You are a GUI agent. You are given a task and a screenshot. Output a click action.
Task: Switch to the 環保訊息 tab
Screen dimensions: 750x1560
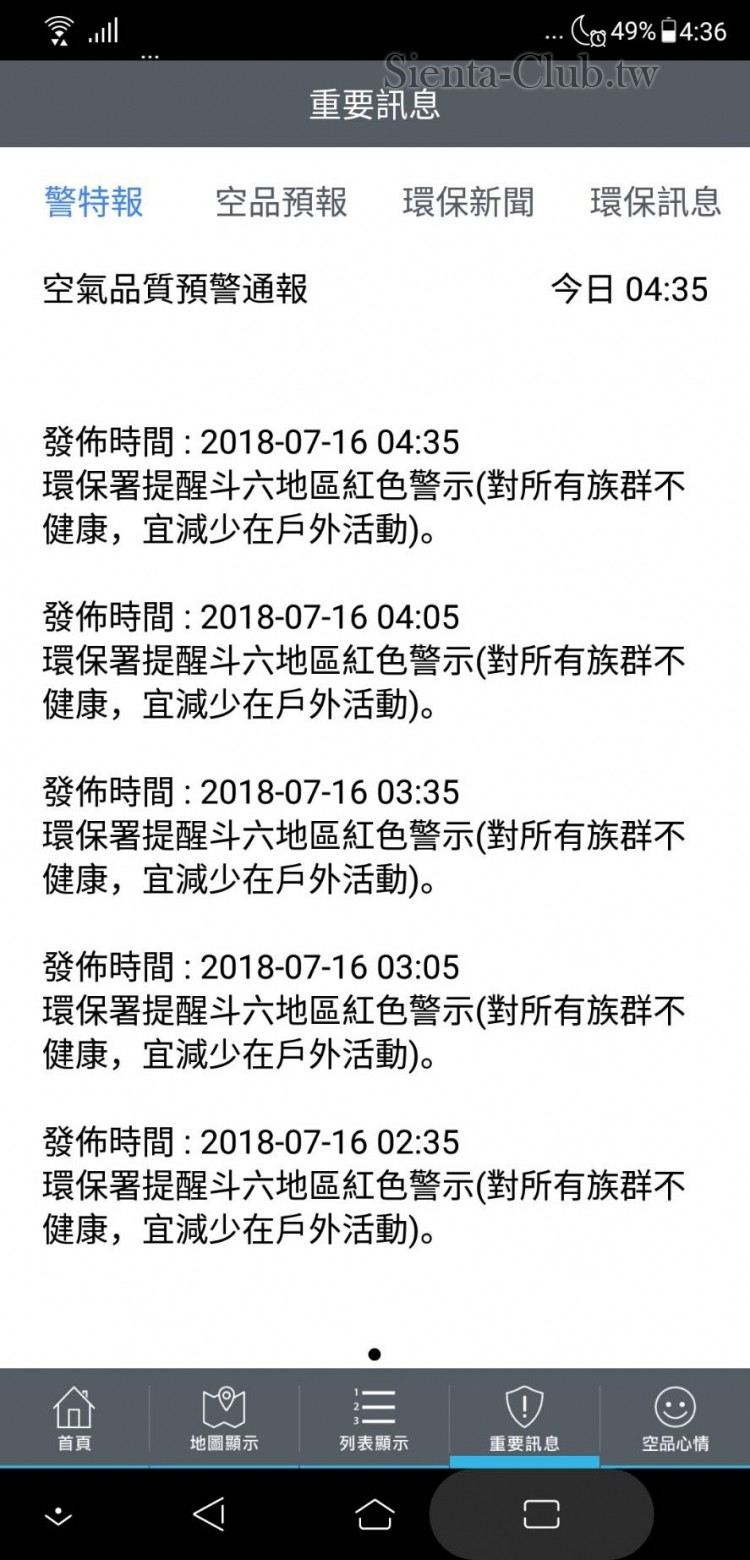655,202
